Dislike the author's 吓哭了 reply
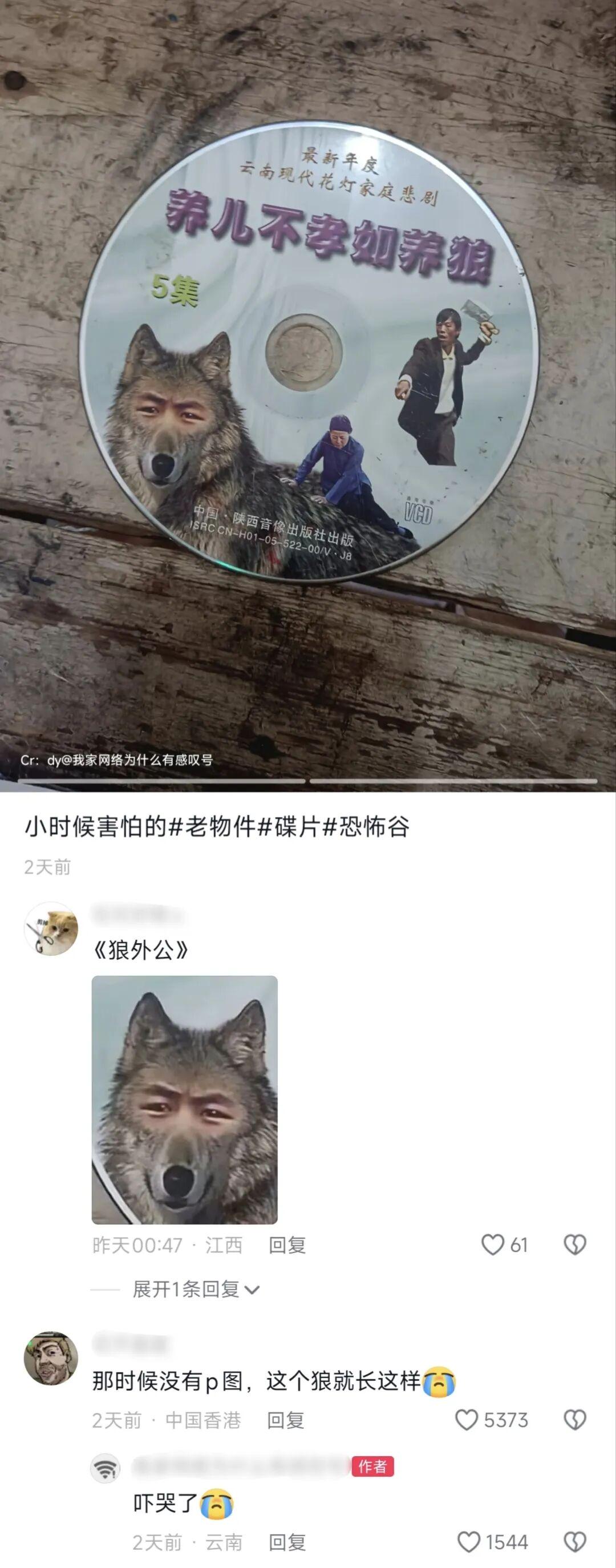Viewport: 616px width, 1568px height. tap(574, 1542)
